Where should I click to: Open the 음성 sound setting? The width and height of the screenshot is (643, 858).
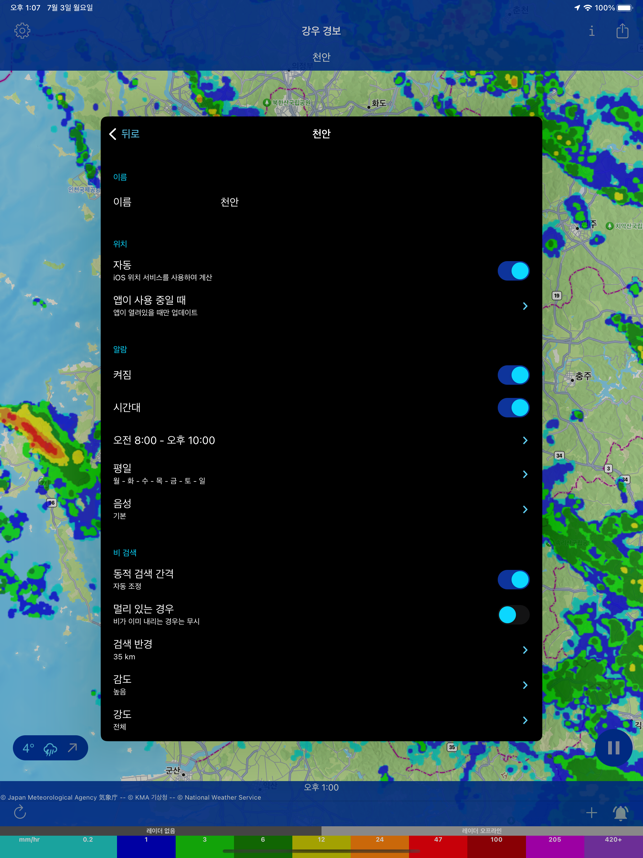tap(321, 509)
